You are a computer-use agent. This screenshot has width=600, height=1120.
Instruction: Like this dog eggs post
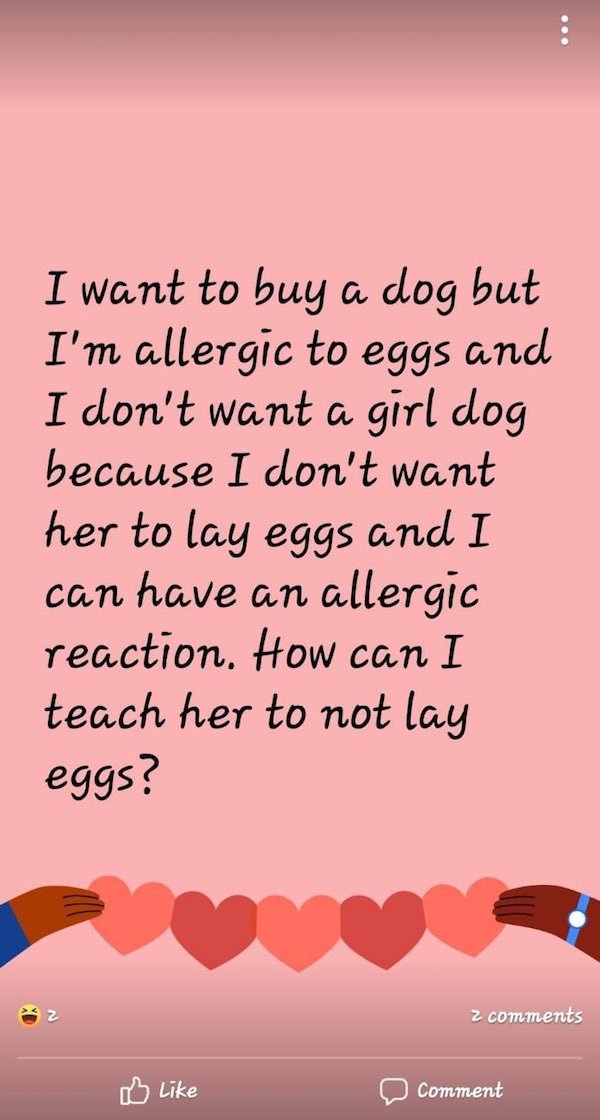coord(159,1090)
